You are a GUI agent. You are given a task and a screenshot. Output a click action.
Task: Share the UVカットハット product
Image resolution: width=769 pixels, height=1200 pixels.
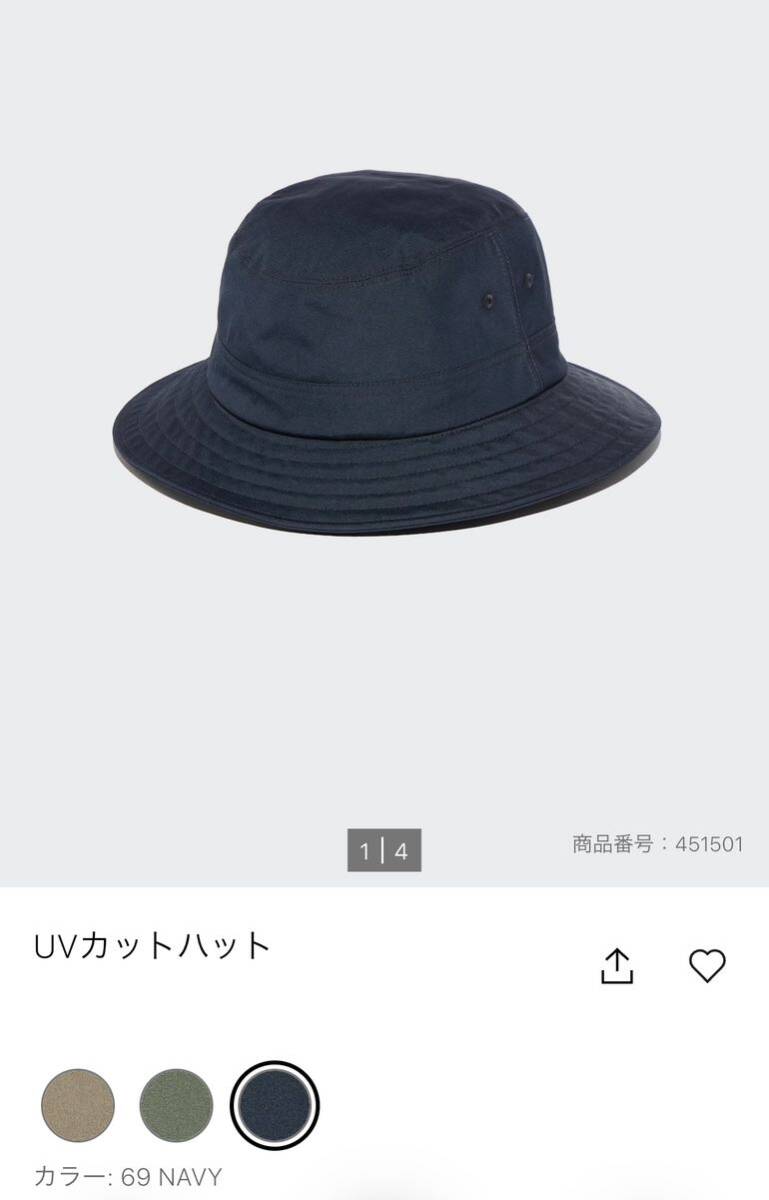click(x=618, y=966)
